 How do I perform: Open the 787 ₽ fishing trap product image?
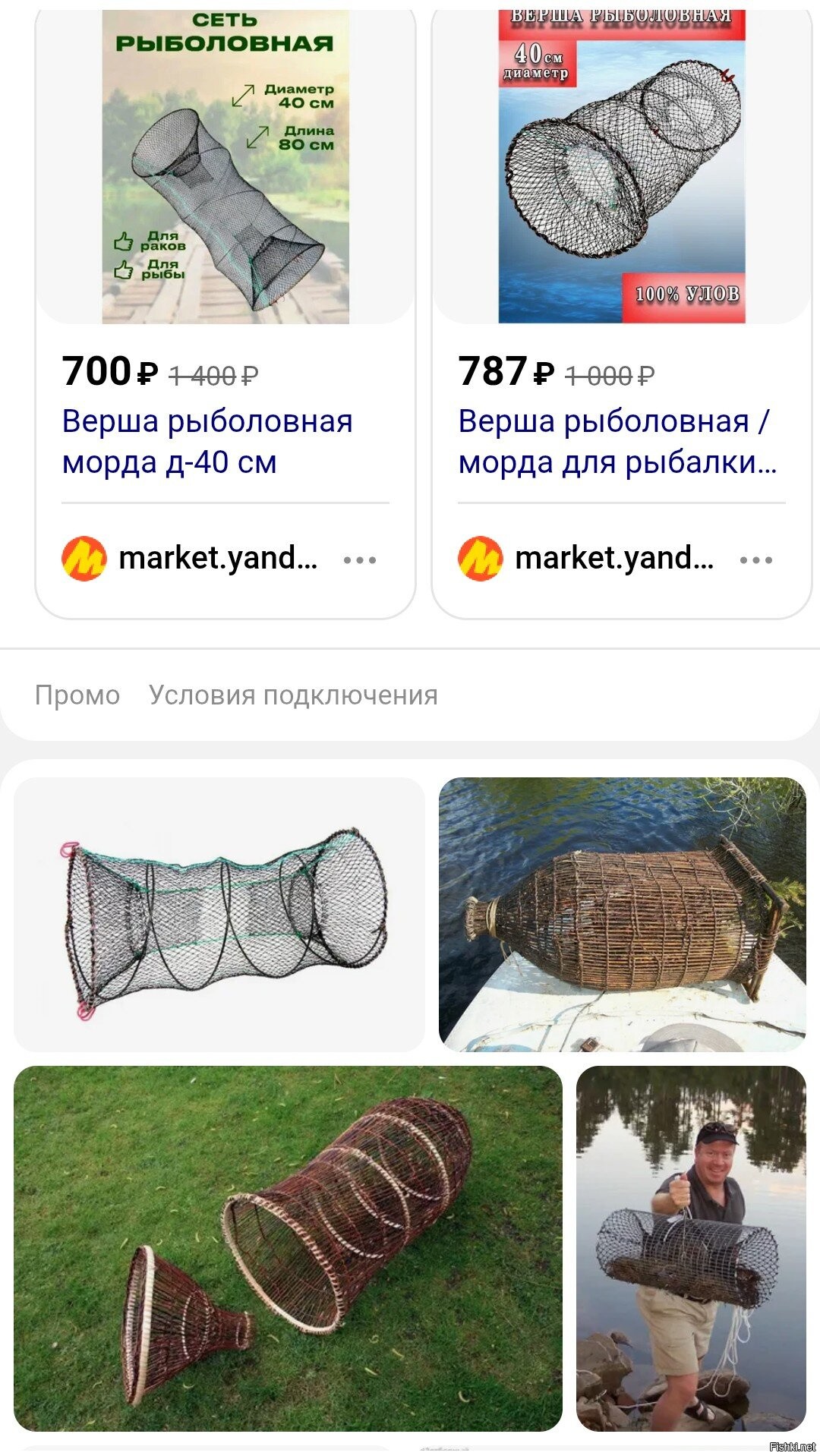coord(622,167)
